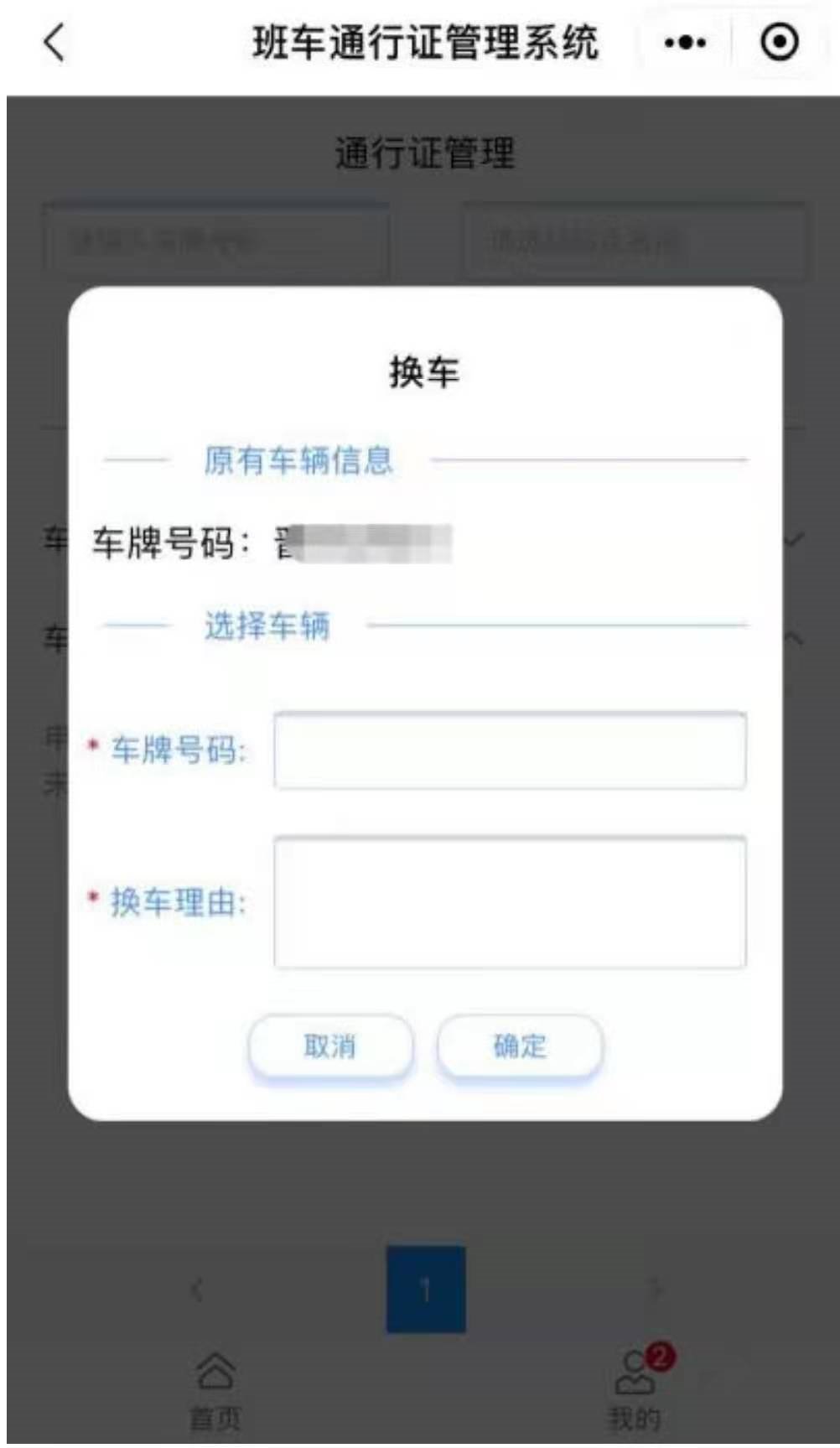Close the mini program via circle icon

779,42
